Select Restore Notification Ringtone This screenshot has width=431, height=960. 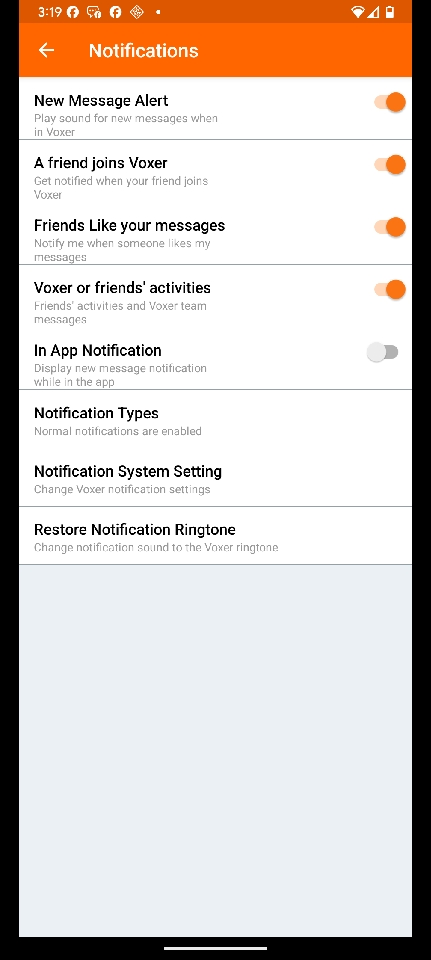click(x=216, y=536)
